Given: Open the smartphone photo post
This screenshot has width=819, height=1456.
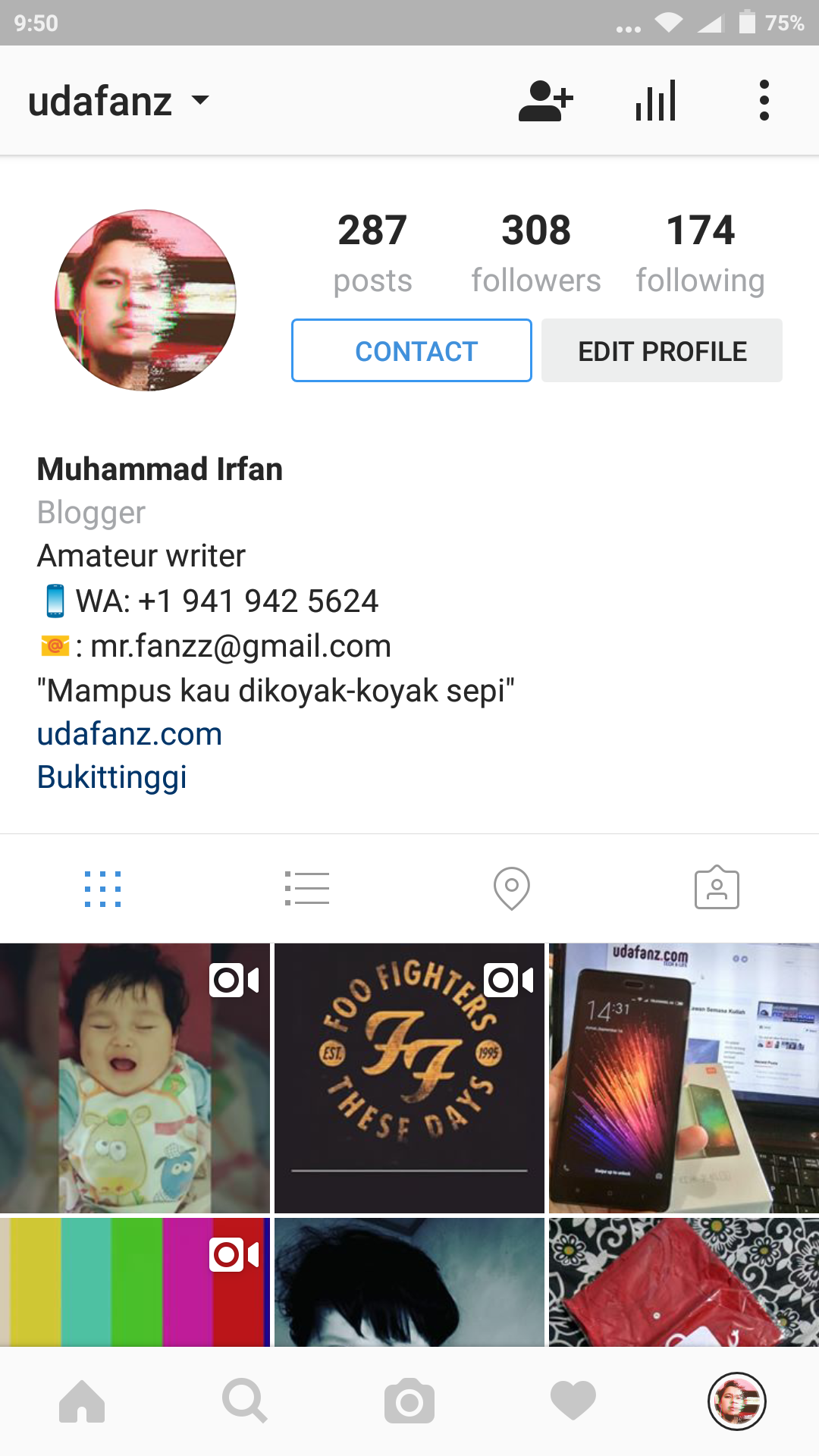Looking at the screenshot, I should pyautogui.click(x=683, y=1078).
